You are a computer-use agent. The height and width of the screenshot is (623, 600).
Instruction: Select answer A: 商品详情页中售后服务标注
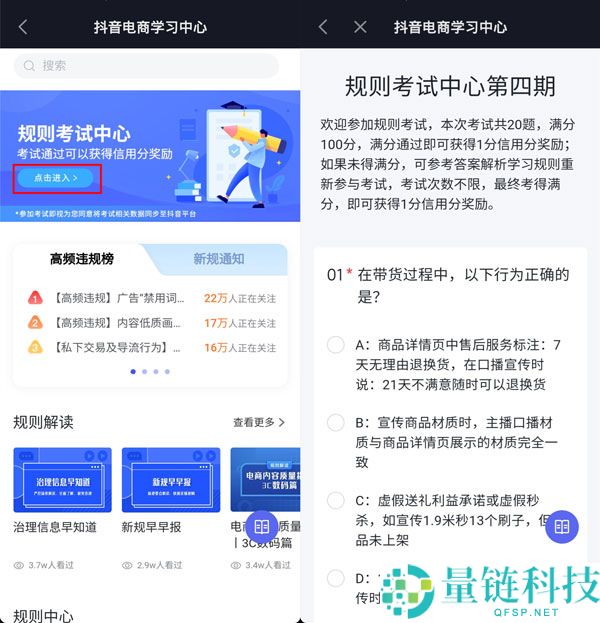pyautogui.click(x=336, y=345)
